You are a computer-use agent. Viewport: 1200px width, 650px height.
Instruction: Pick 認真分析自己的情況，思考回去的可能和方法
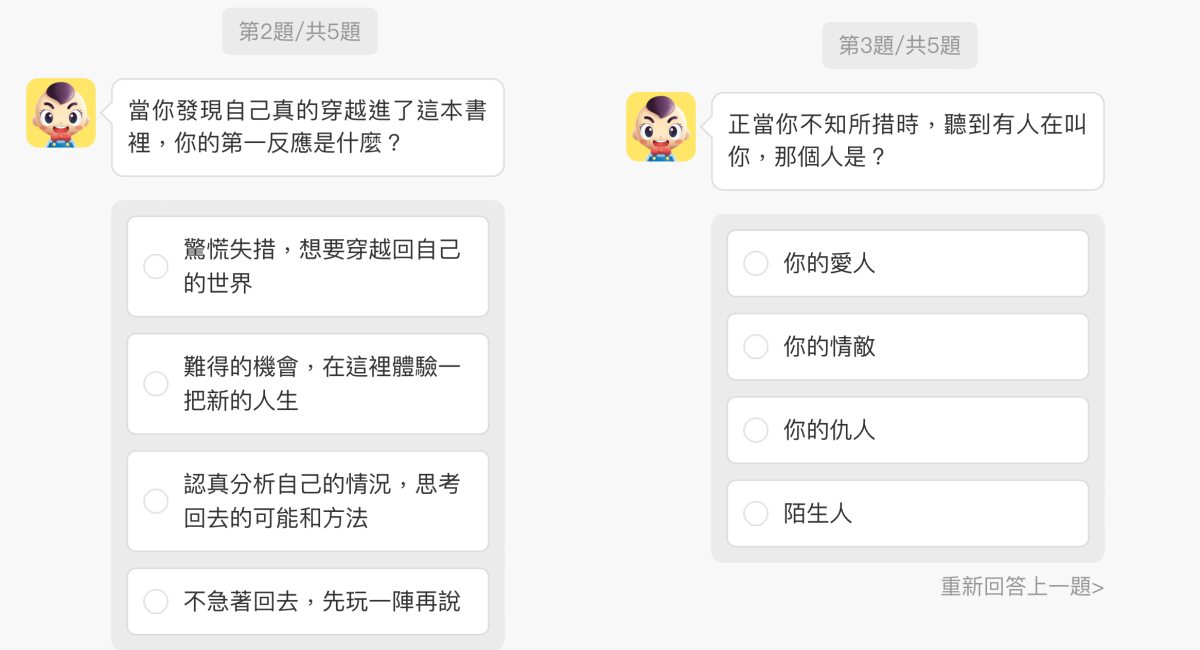[x=307, y=501]
